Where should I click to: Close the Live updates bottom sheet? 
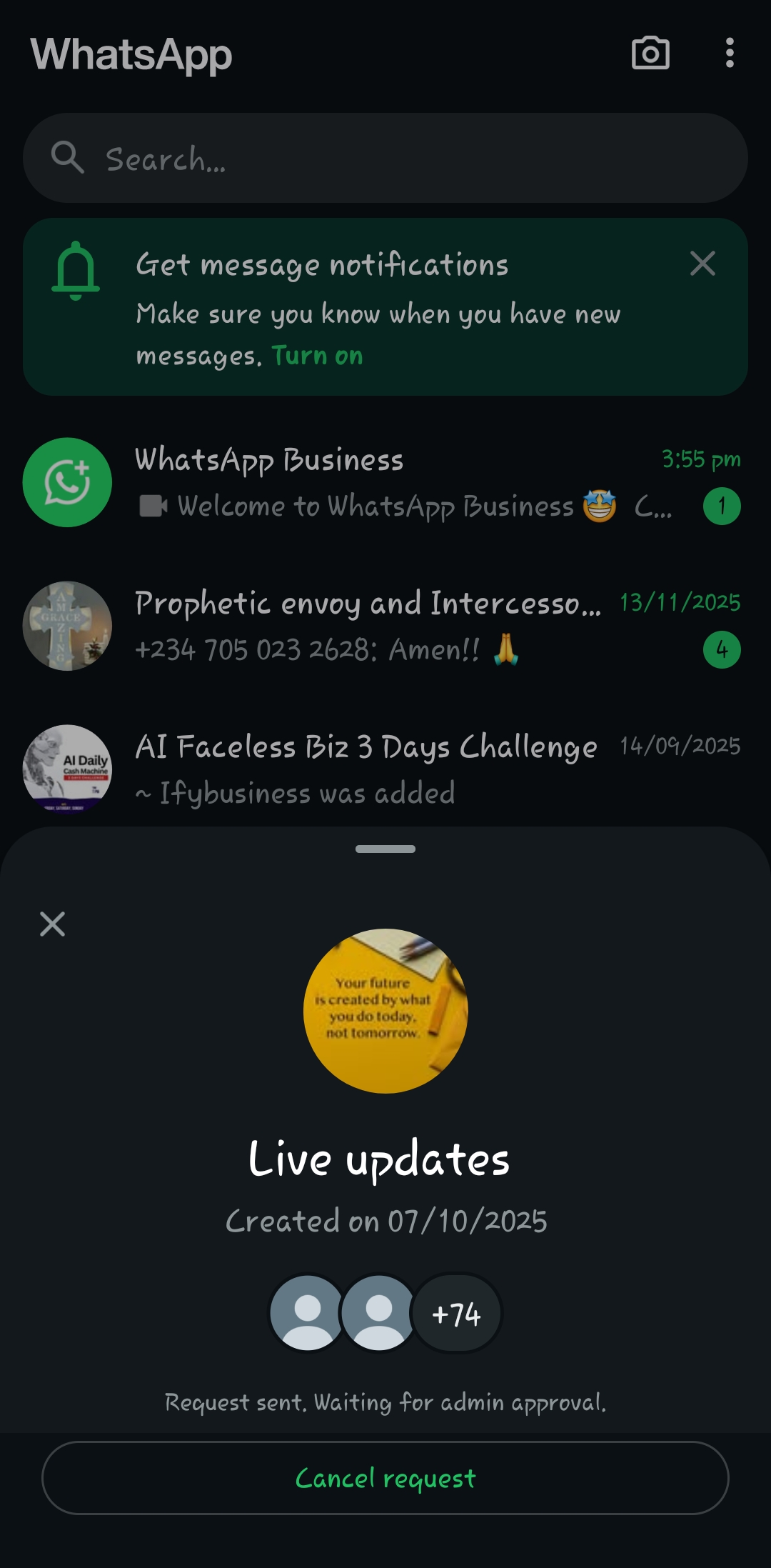point(53,924)
